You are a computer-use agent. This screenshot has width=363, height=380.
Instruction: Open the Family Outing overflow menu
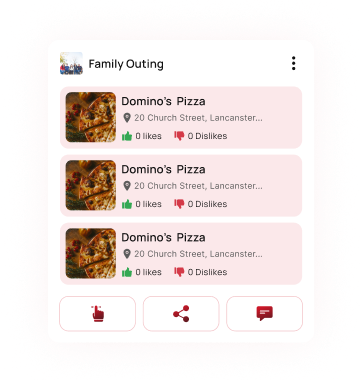point(293,63)
